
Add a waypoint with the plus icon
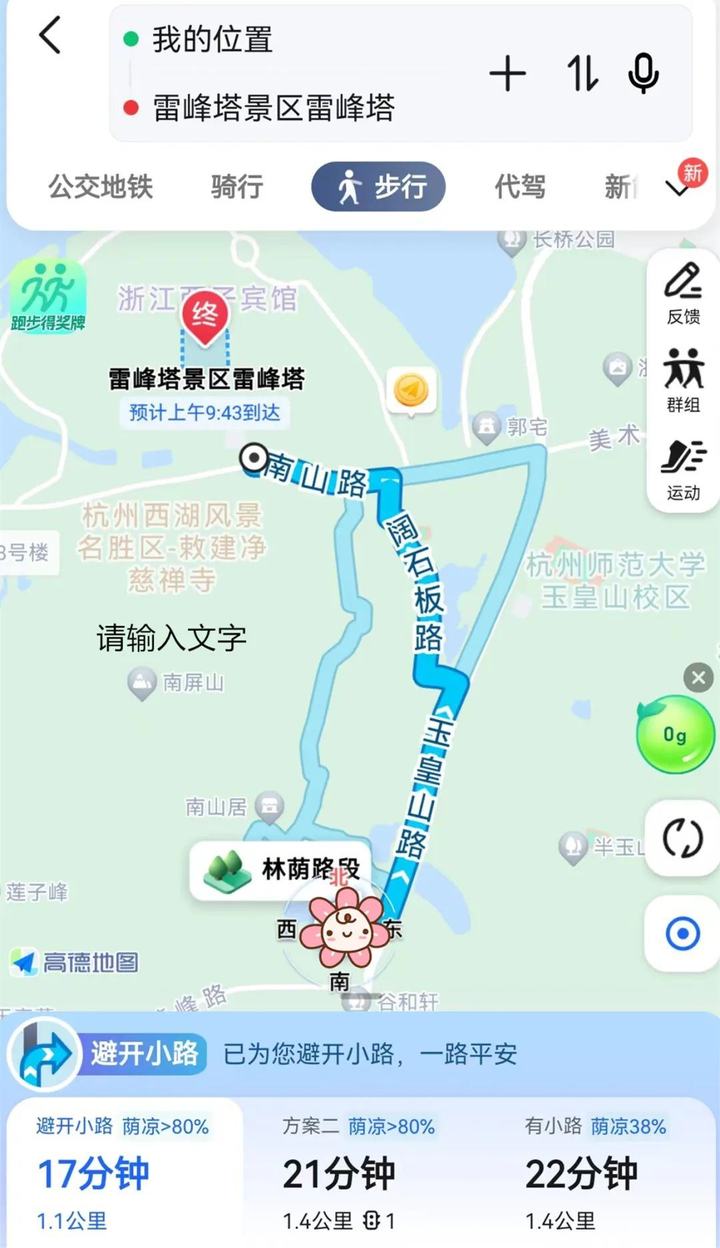click(x=507, y=74)
